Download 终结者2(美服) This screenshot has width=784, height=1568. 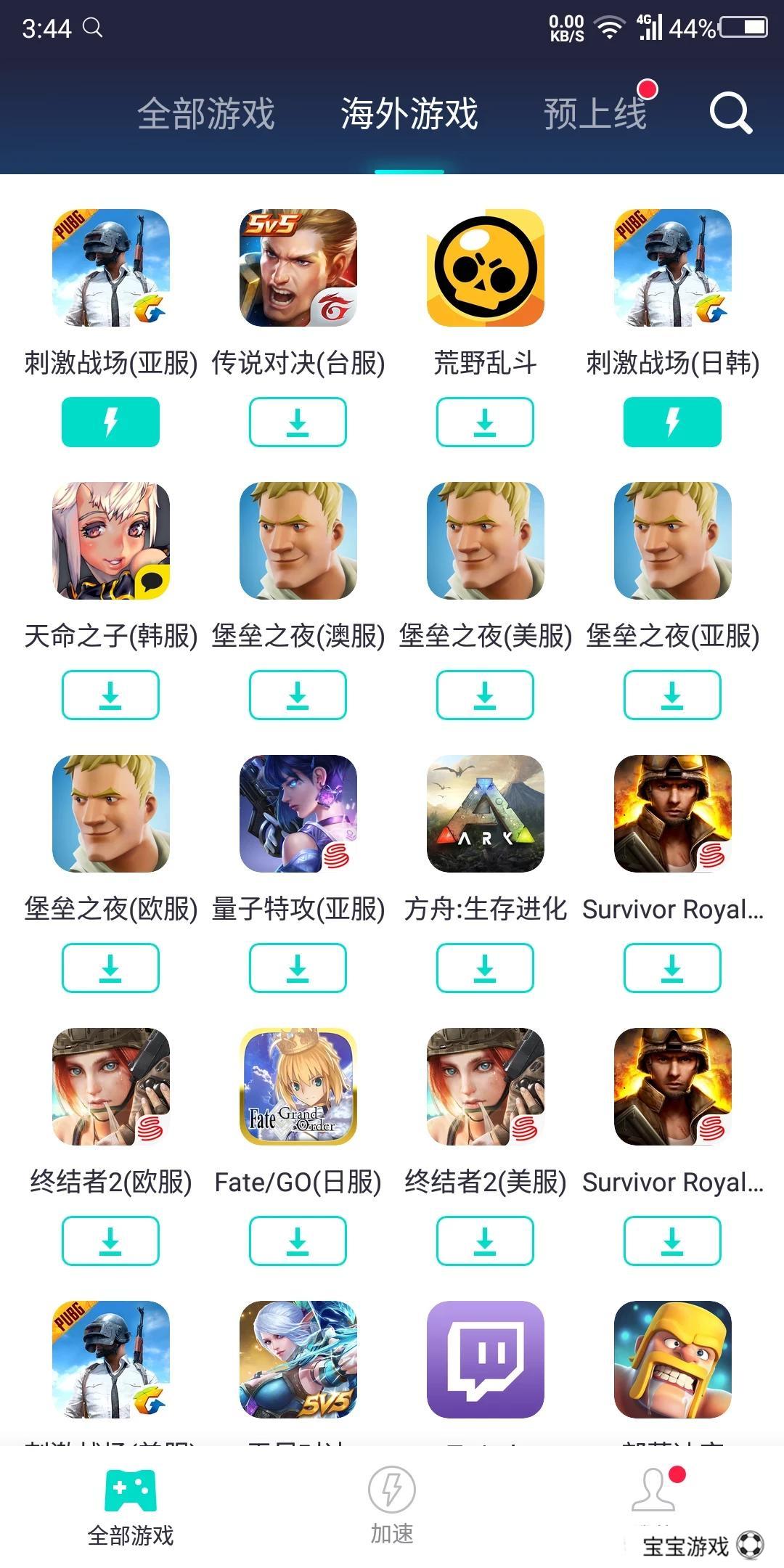click(x=485, y=1241)
